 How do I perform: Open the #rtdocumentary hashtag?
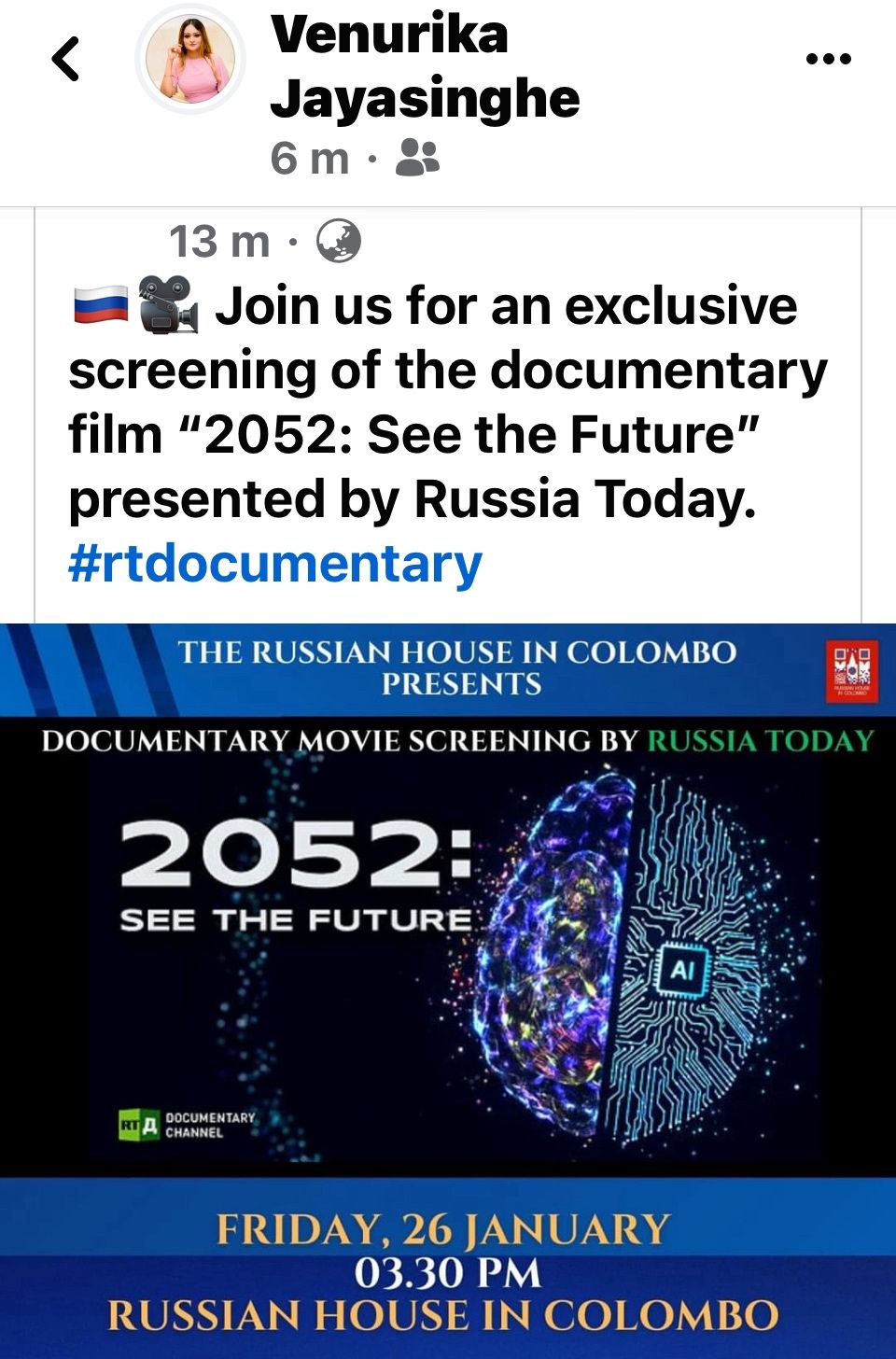pos(275,564)
